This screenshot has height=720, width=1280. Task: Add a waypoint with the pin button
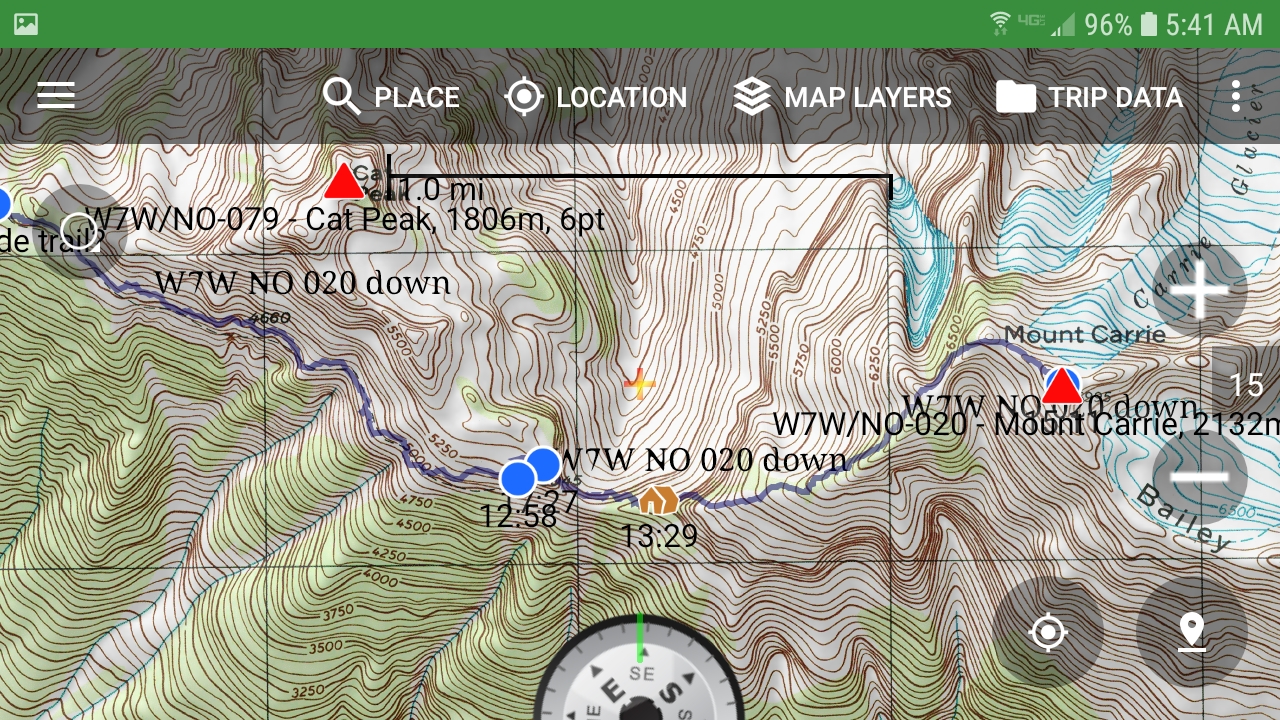click(1191, 632)
